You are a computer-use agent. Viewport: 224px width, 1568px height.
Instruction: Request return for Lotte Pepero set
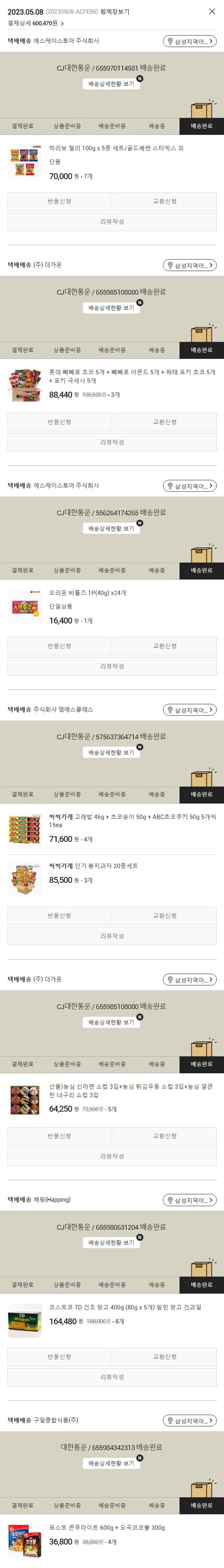59,422
